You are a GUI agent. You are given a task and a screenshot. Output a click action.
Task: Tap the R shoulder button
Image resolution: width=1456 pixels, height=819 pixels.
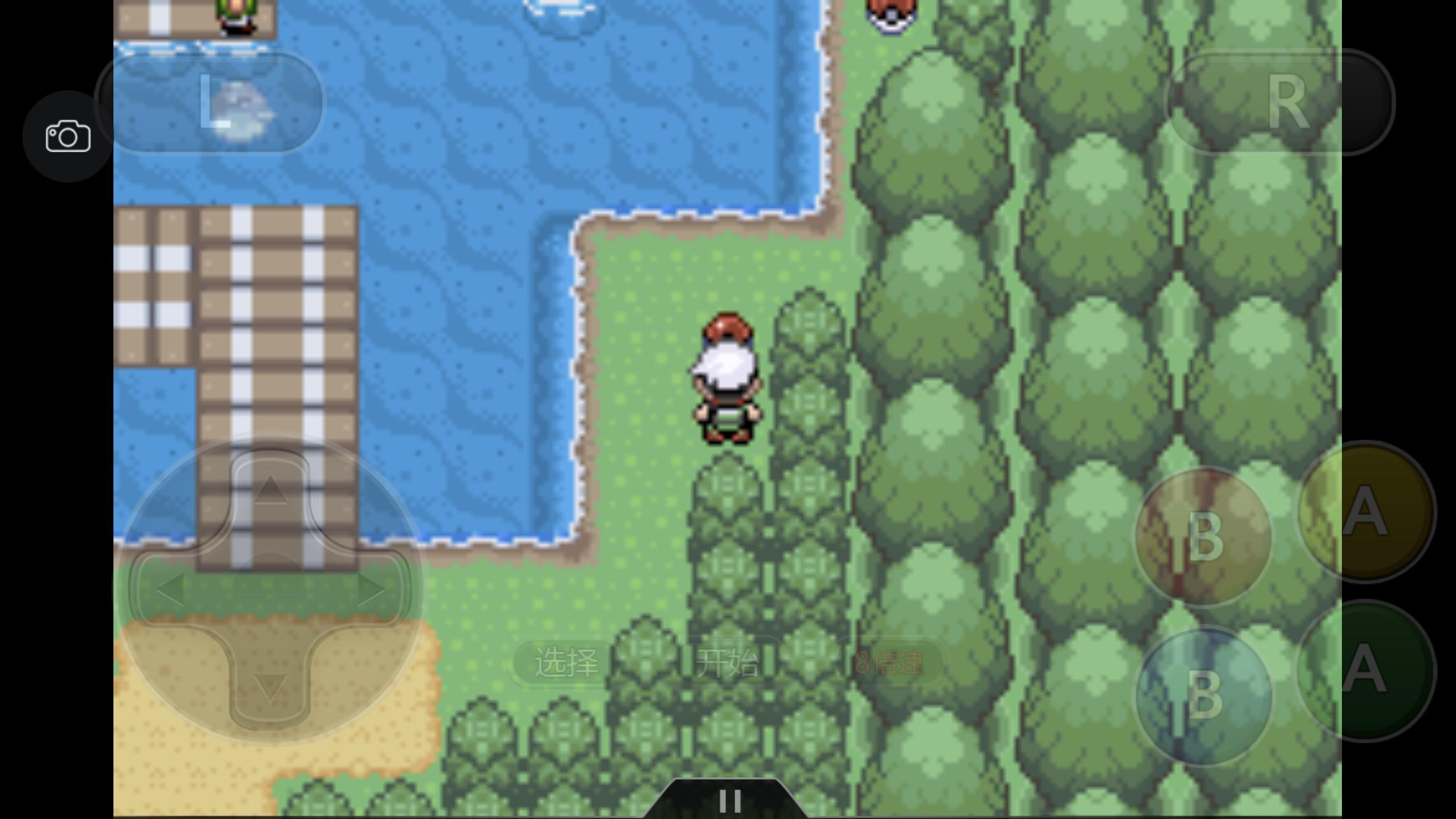(x=1281, y=102)
